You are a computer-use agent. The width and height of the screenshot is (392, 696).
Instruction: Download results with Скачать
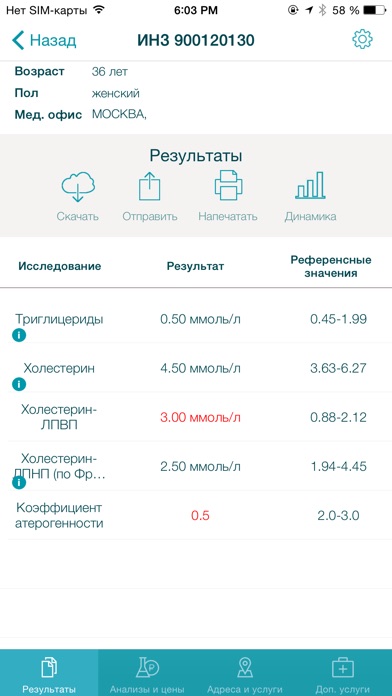[x=78, y=197]
